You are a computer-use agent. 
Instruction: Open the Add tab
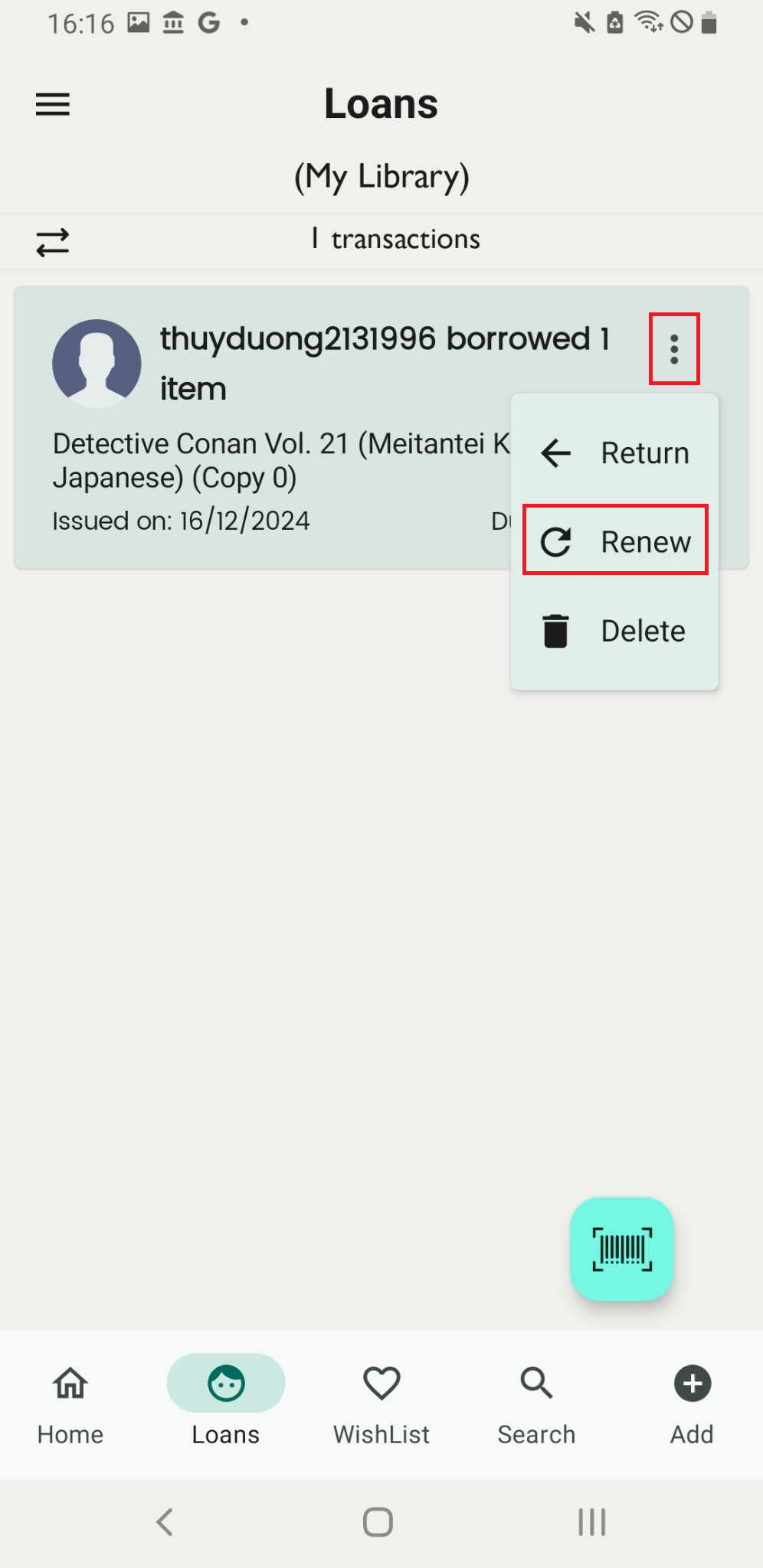coord(692,1405)
